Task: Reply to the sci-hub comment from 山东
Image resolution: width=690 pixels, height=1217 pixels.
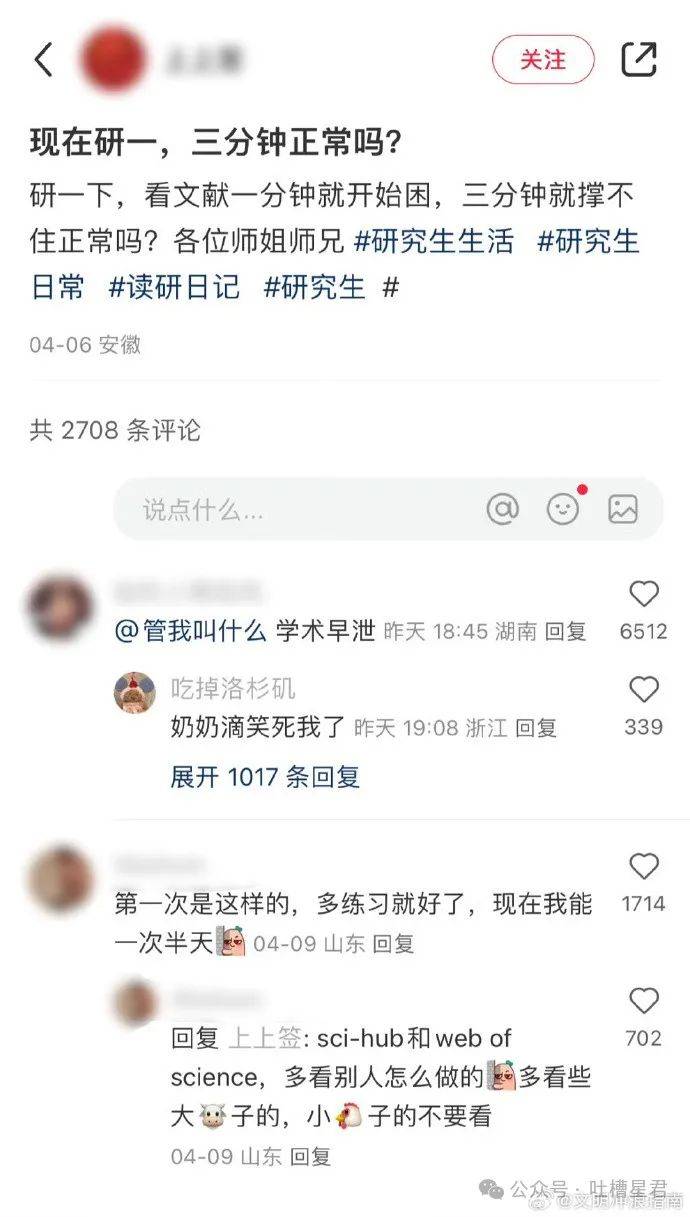Action: pos(310,1157)
